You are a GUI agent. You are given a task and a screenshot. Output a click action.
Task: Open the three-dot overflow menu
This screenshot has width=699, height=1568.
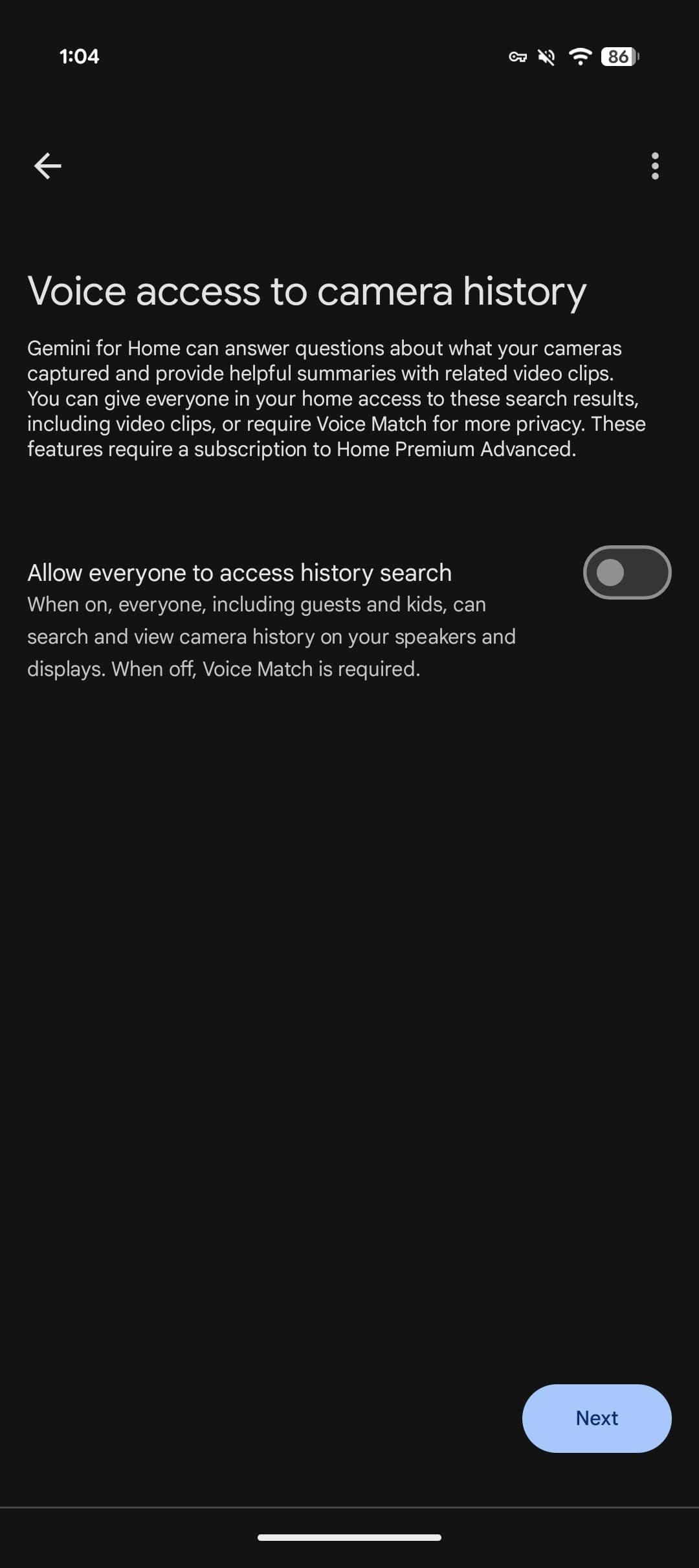click(x=655, y=166)
